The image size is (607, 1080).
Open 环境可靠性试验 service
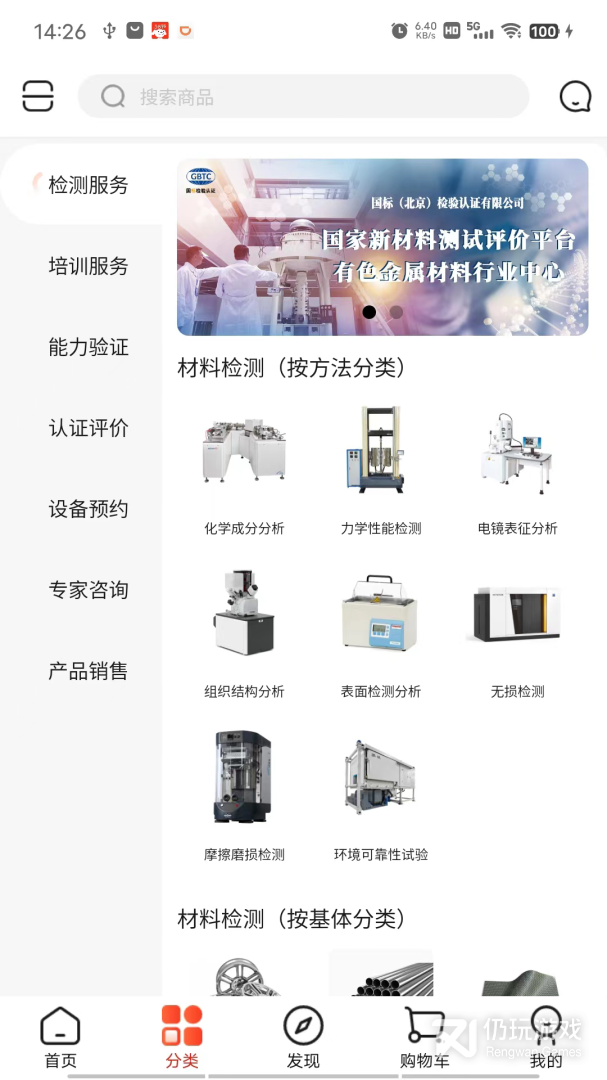click(x=381, y=796)
